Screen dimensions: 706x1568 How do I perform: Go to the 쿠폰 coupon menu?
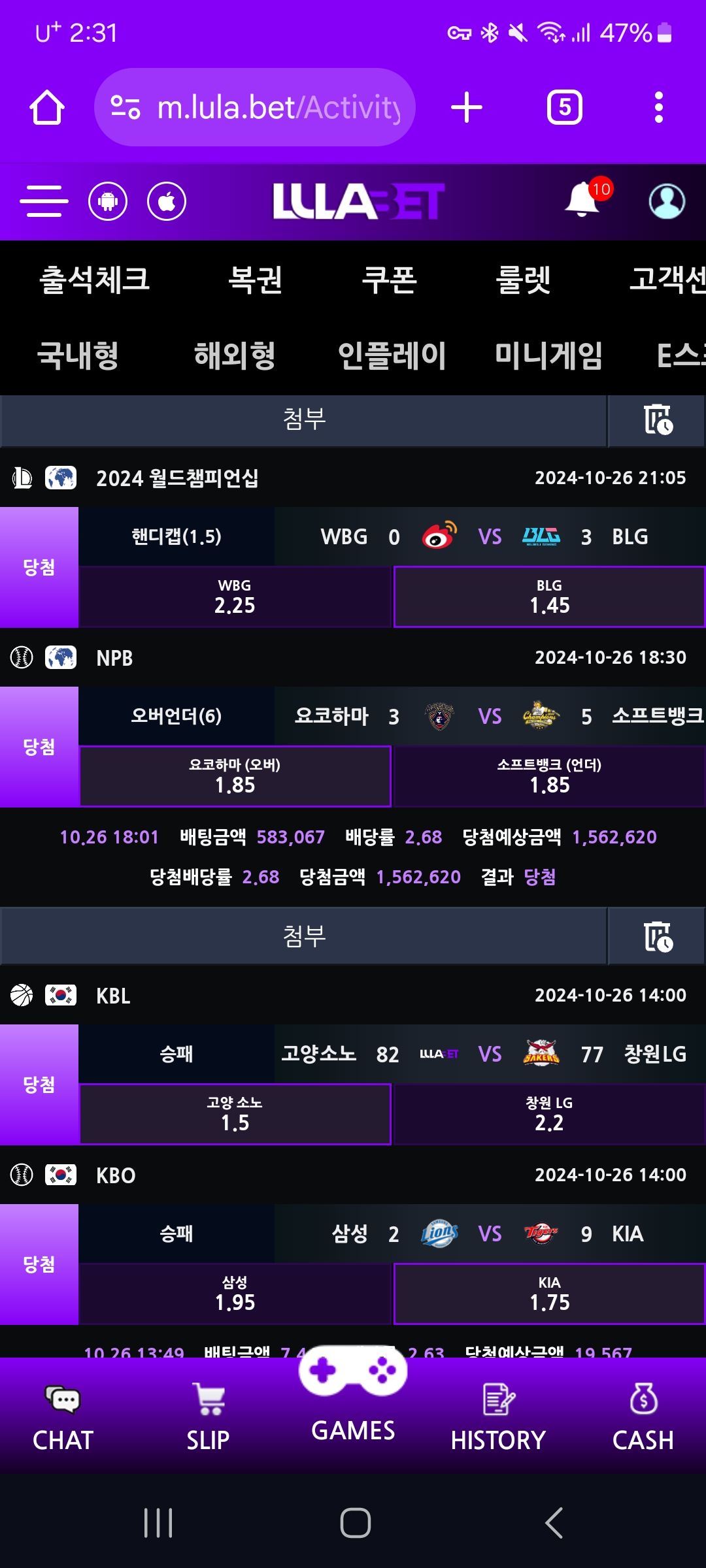pyautogui.click(x=389, y=280)
